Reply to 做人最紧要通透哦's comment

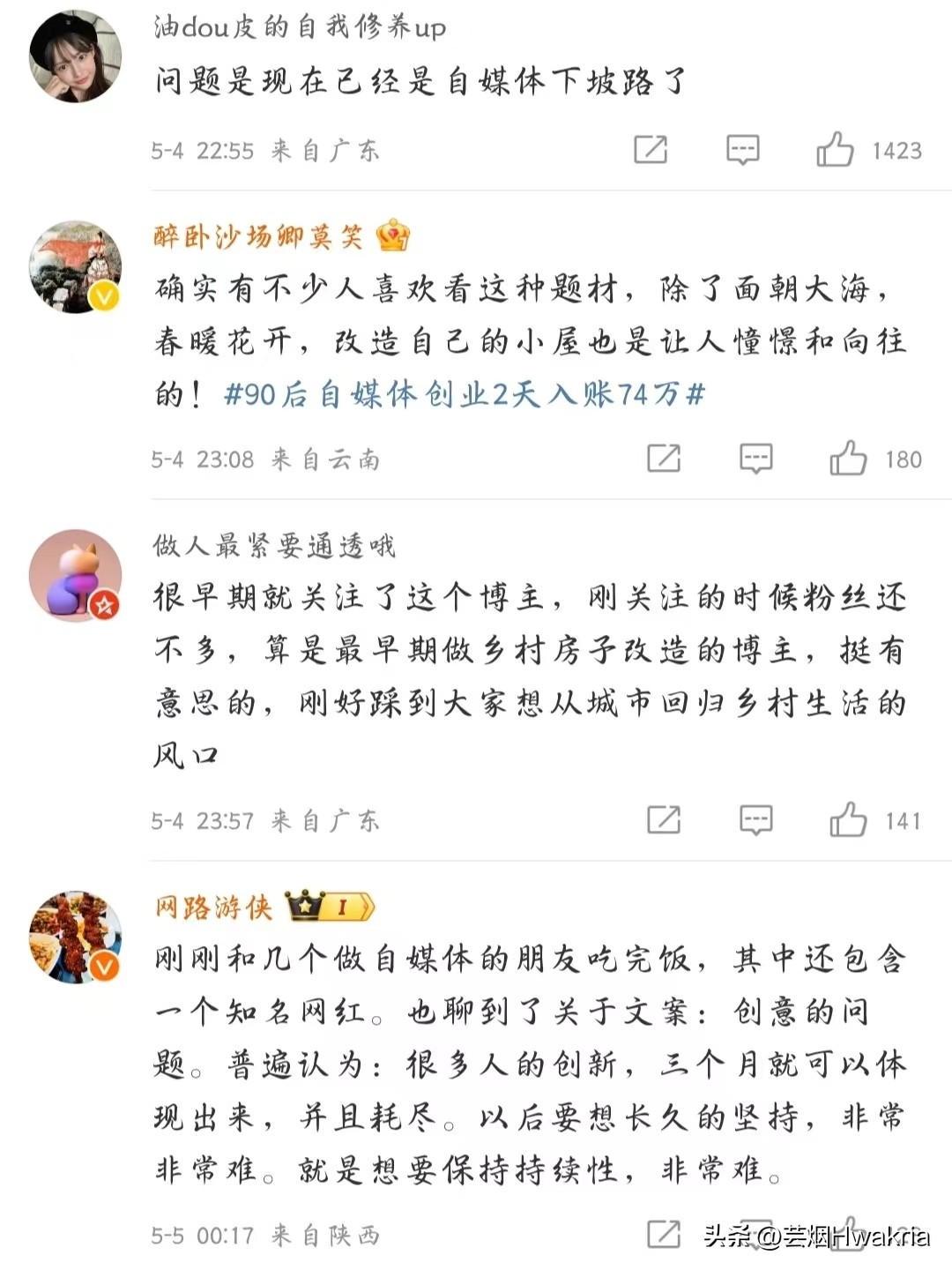[x=755, y=820]
